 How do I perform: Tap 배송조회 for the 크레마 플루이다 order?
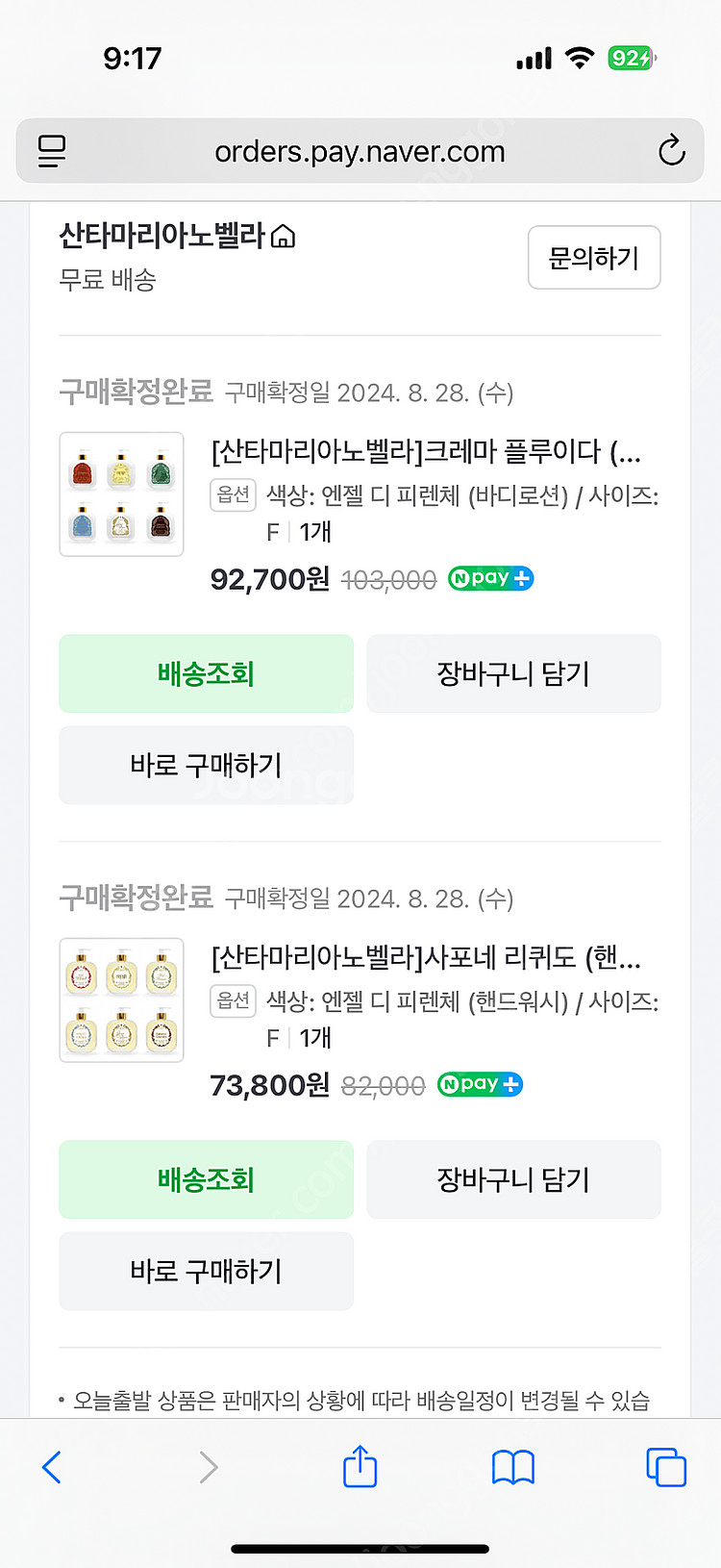pyautogui.click(x=206, y=673)
